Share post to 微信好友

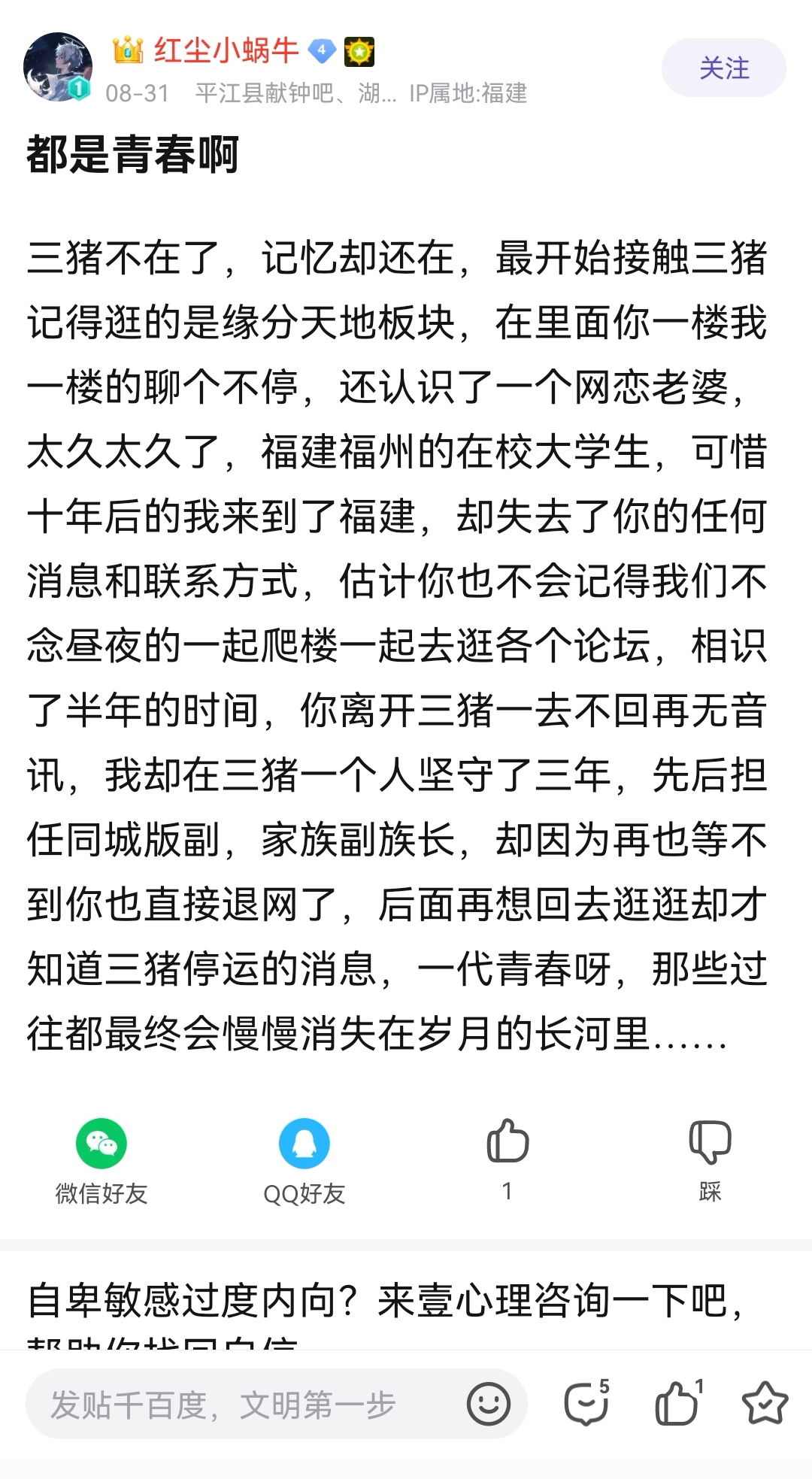coord(101,1160)
